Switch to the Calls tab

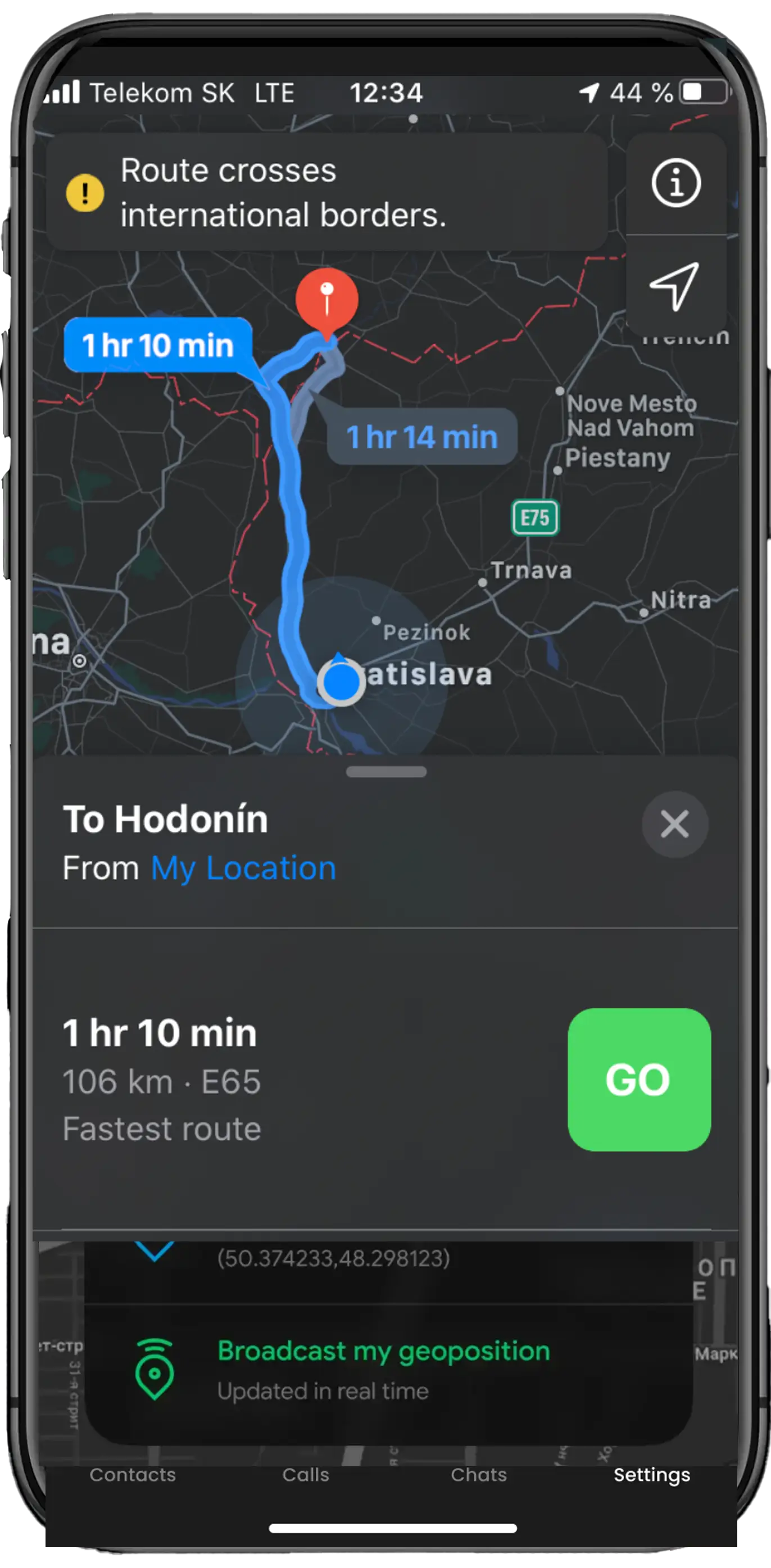tap(306, 1475)
